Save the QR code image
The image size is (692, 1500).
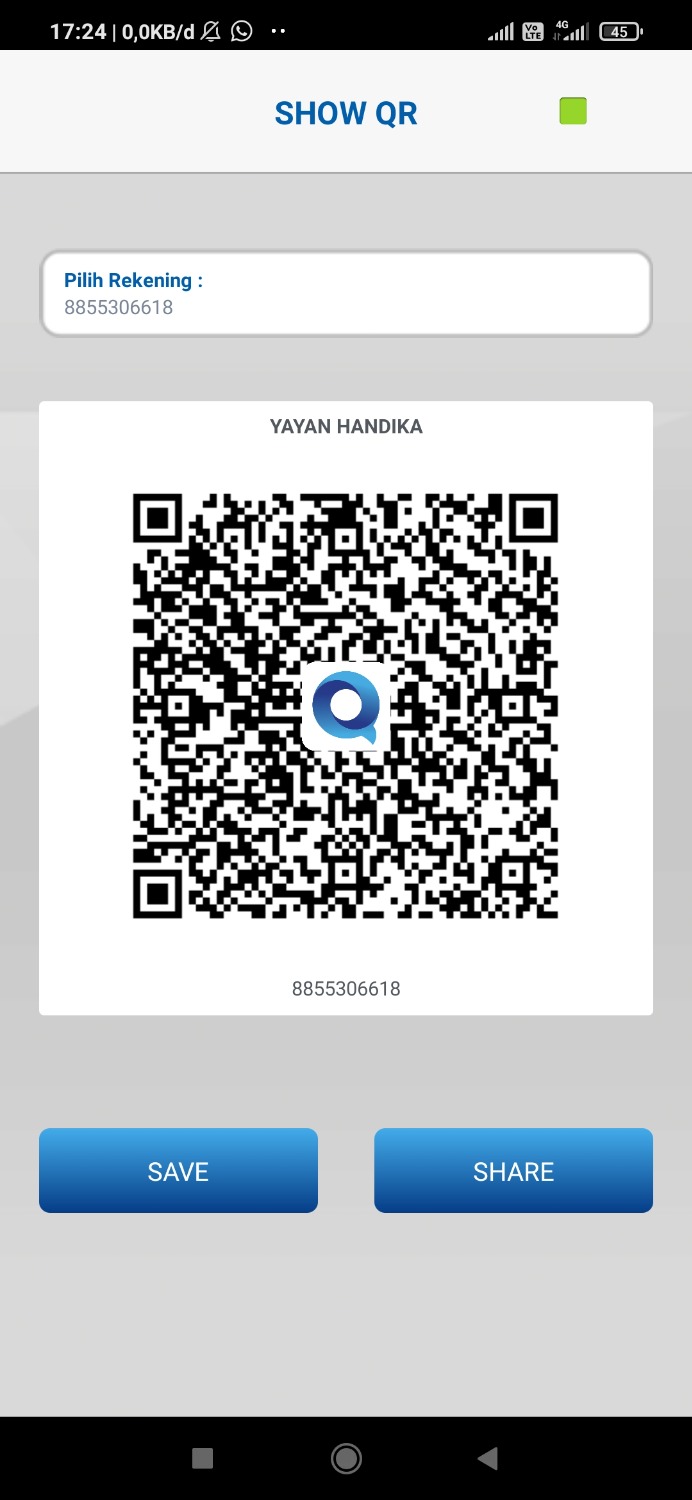click(178, 1171)
